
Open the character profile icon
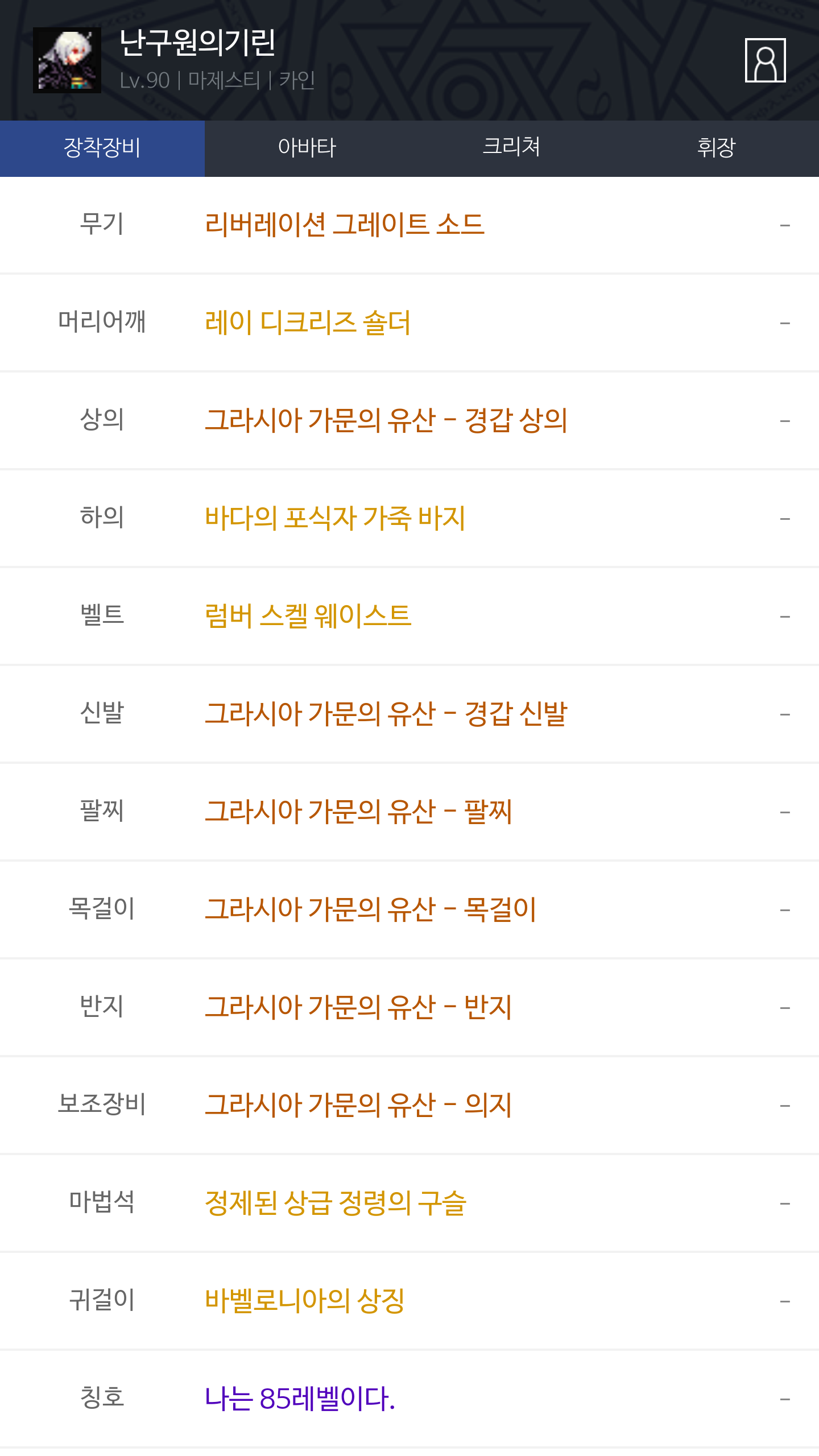[765, 60]
